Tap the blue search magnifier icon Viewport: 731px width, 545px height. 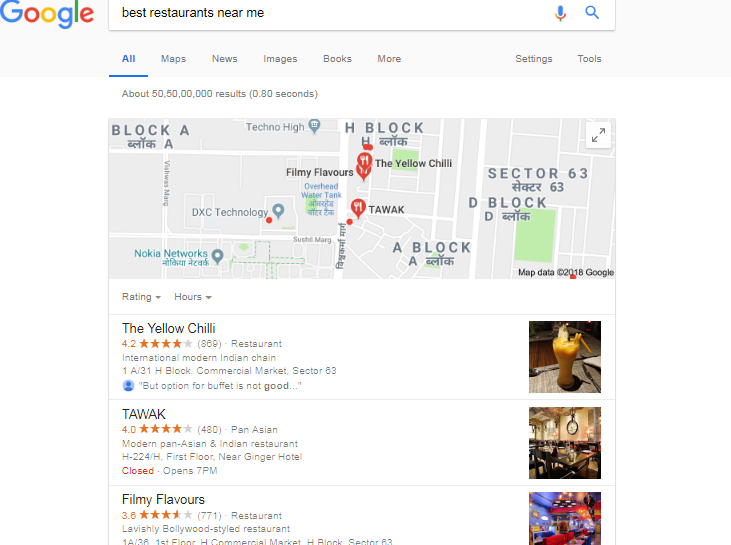tap(592, 13)
